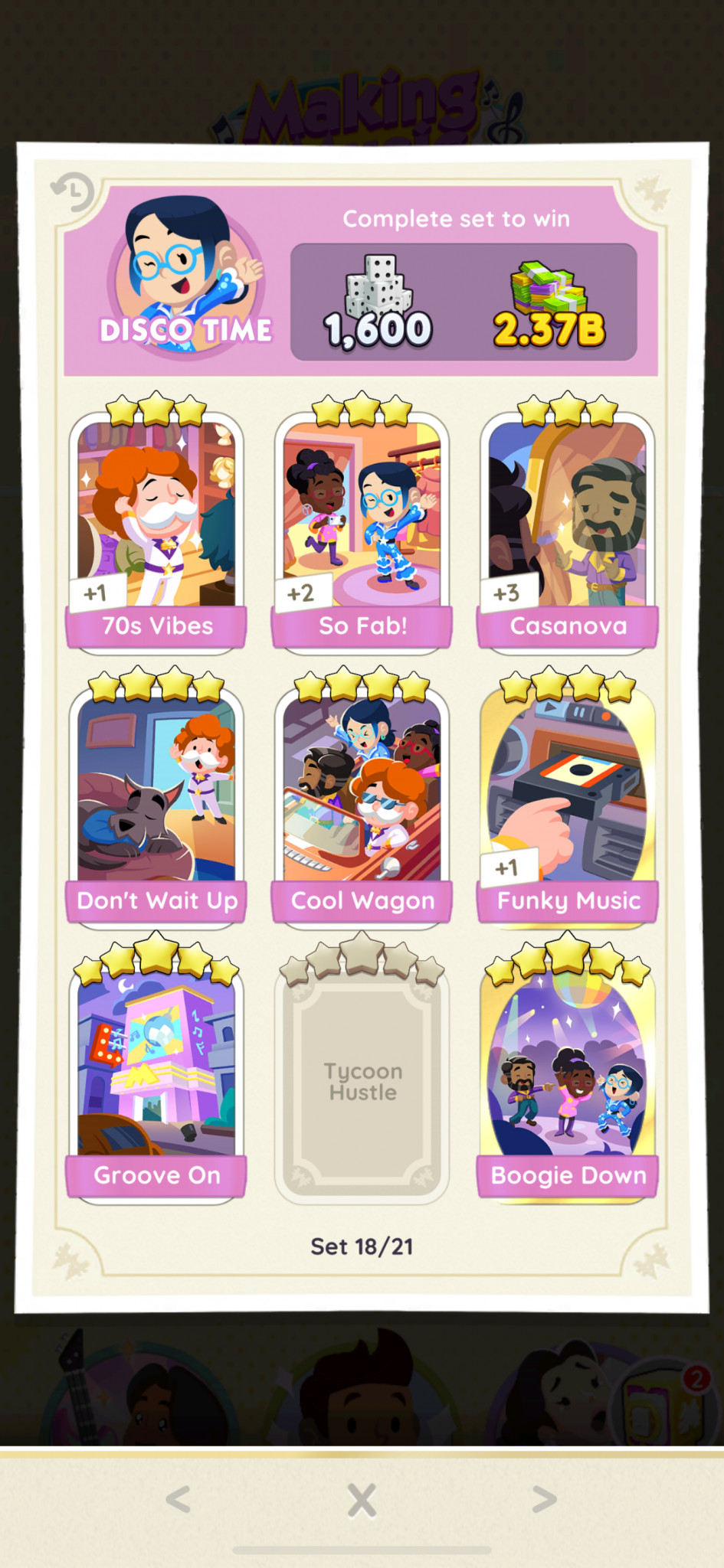Open the history clock icon
The width and height of the screenshot is (724, 1568).
coord(74,191)
